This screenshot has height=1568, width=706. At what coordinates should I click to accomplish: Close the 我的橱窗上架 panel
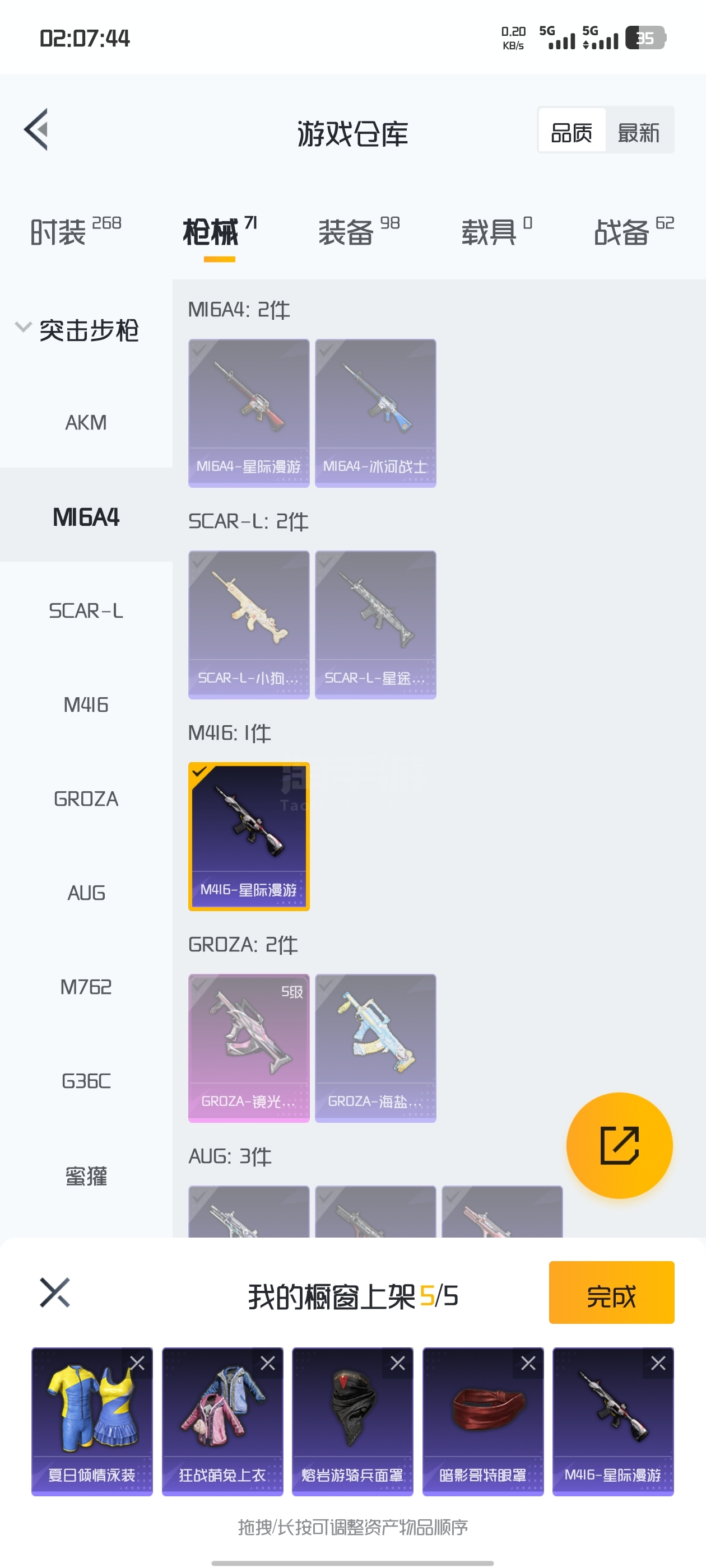click(x=55, y=1292)
